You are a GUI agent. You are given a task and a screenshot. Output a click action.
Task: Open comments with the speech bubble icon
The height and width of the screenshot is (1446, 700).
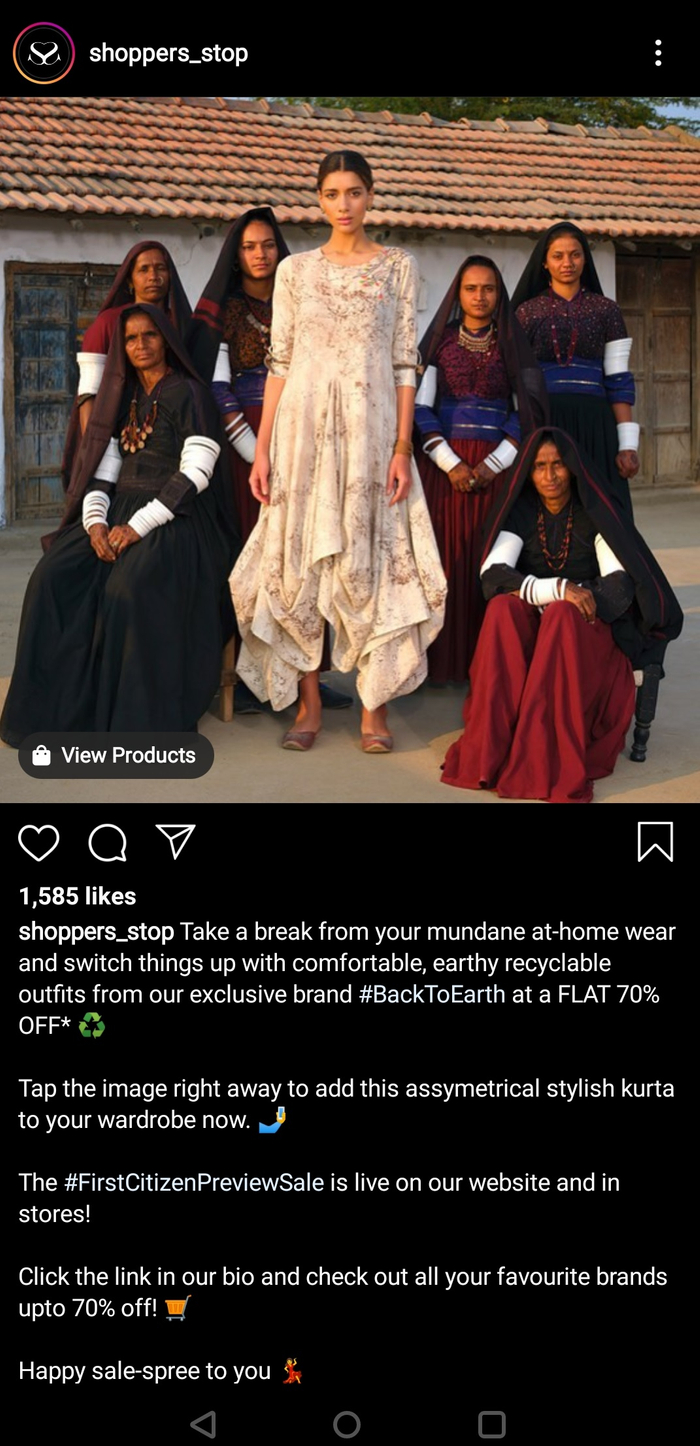tap(107, 843)
